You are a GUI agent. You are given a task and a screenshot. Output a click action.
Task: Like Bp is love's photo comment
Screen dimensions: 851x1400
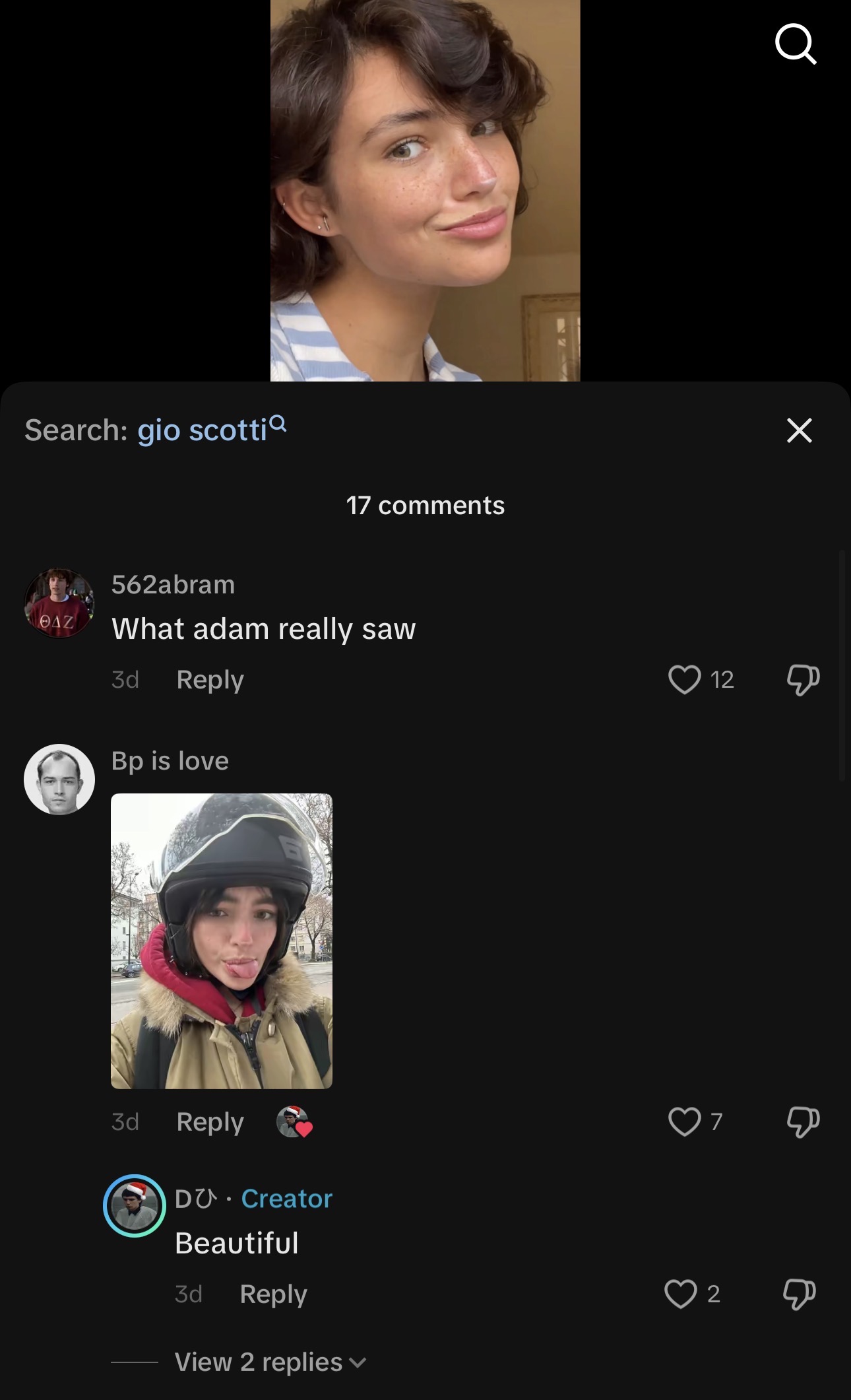coord(684,1121)
